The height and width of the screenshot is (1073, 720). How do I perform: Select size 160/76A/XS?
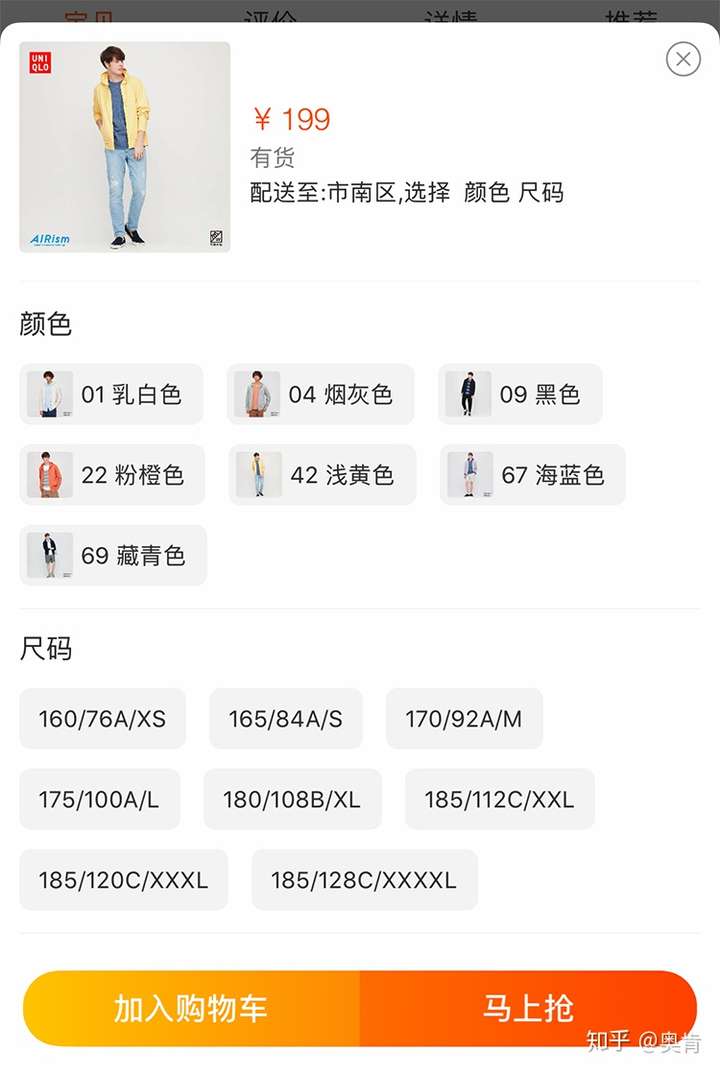[102, 718]
